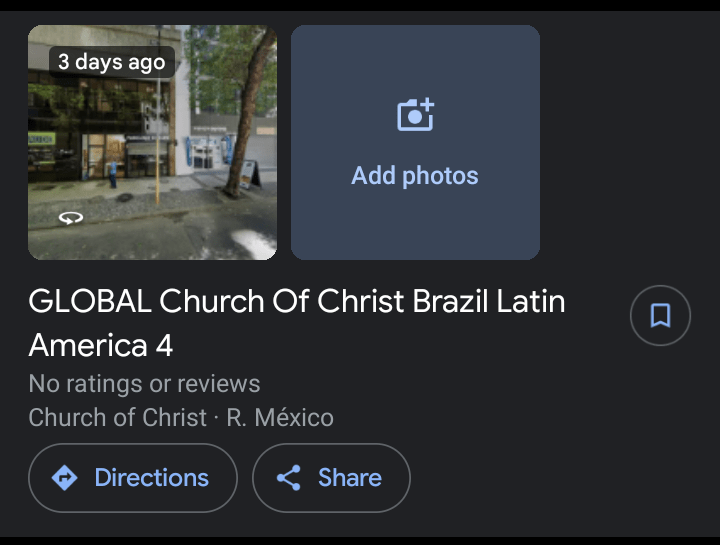Get Directions to the church
This screenshot has width=720, height=545.
point(133,478)
